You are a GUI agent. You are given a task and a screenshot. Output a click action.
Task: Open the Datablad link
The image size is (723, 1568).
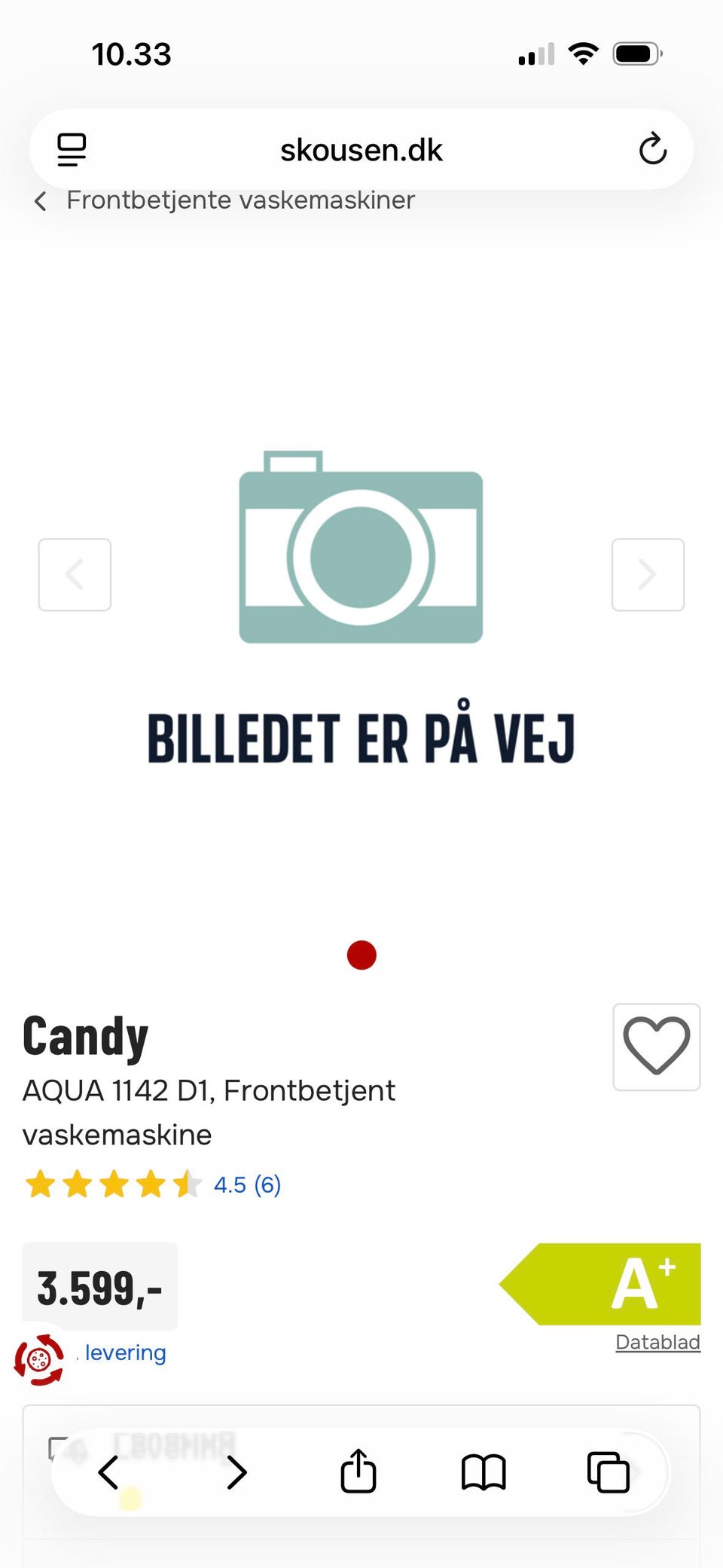tap(657, 1341)
